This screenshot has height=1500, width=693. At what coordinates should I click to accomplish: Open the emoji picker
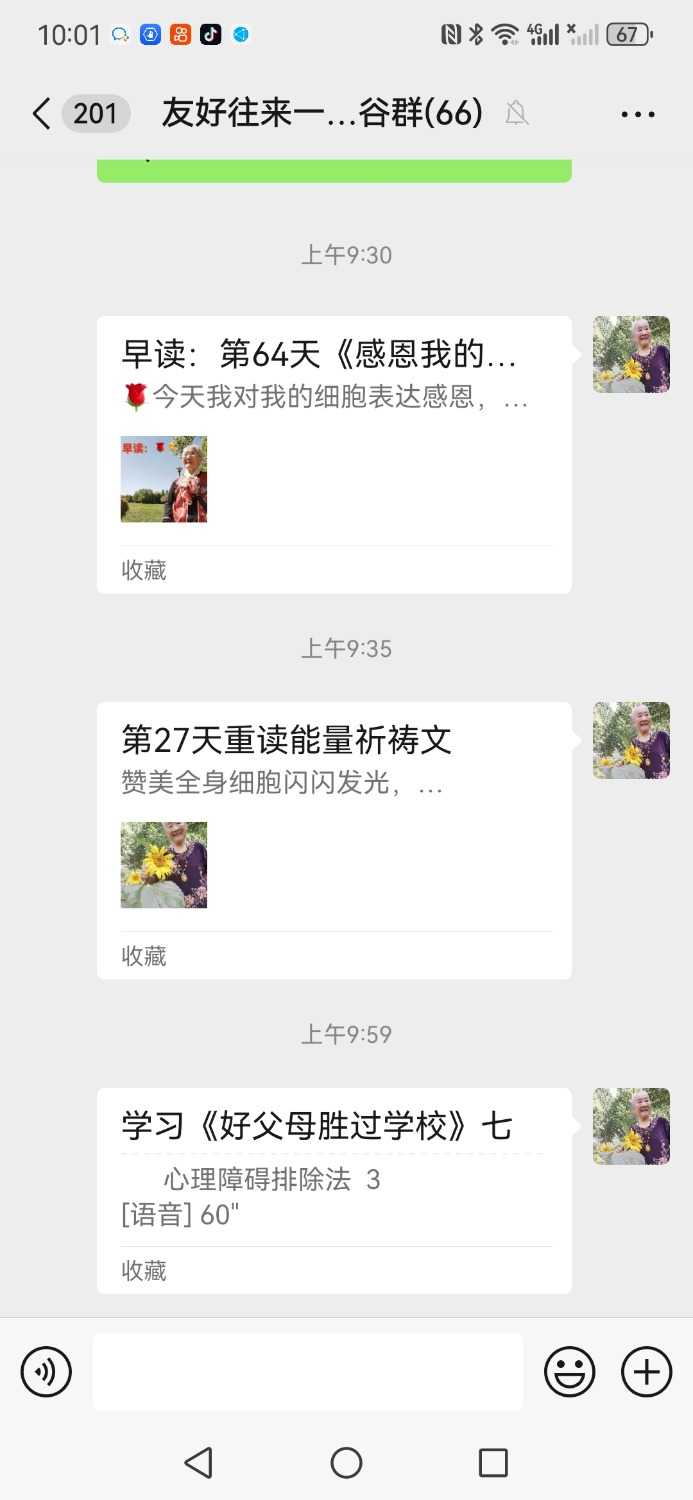[569, 1372]
